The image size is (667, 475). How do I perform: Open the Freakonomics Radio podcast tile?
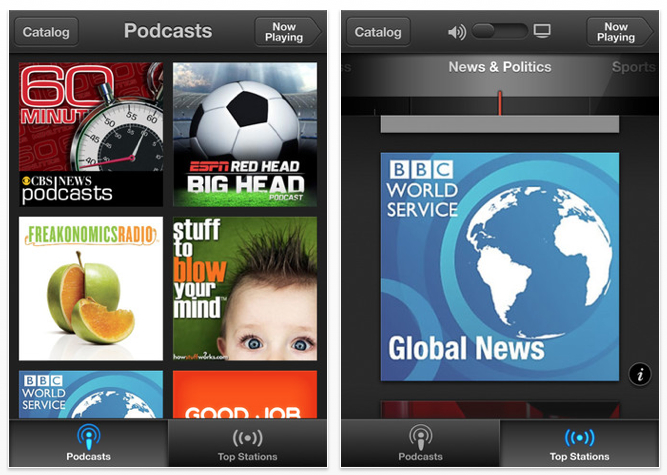click(91, 289)
